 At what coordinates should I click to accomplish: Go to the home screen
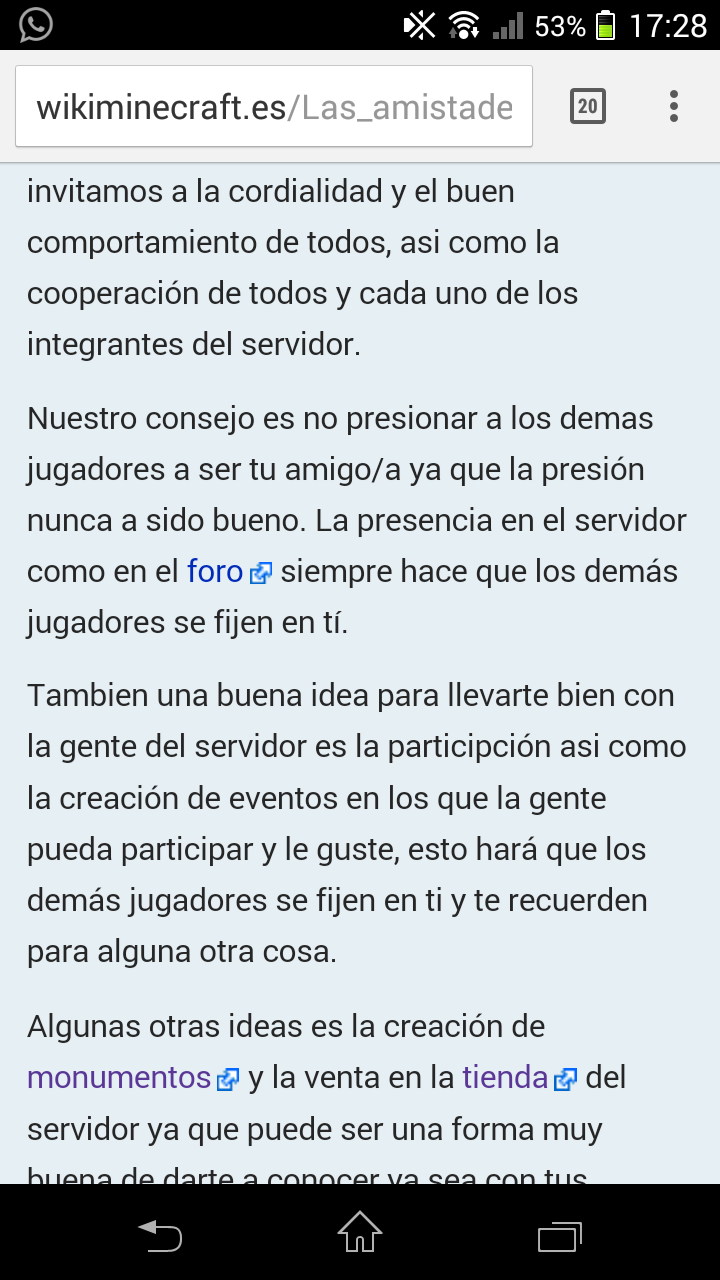coord(360,1233)
